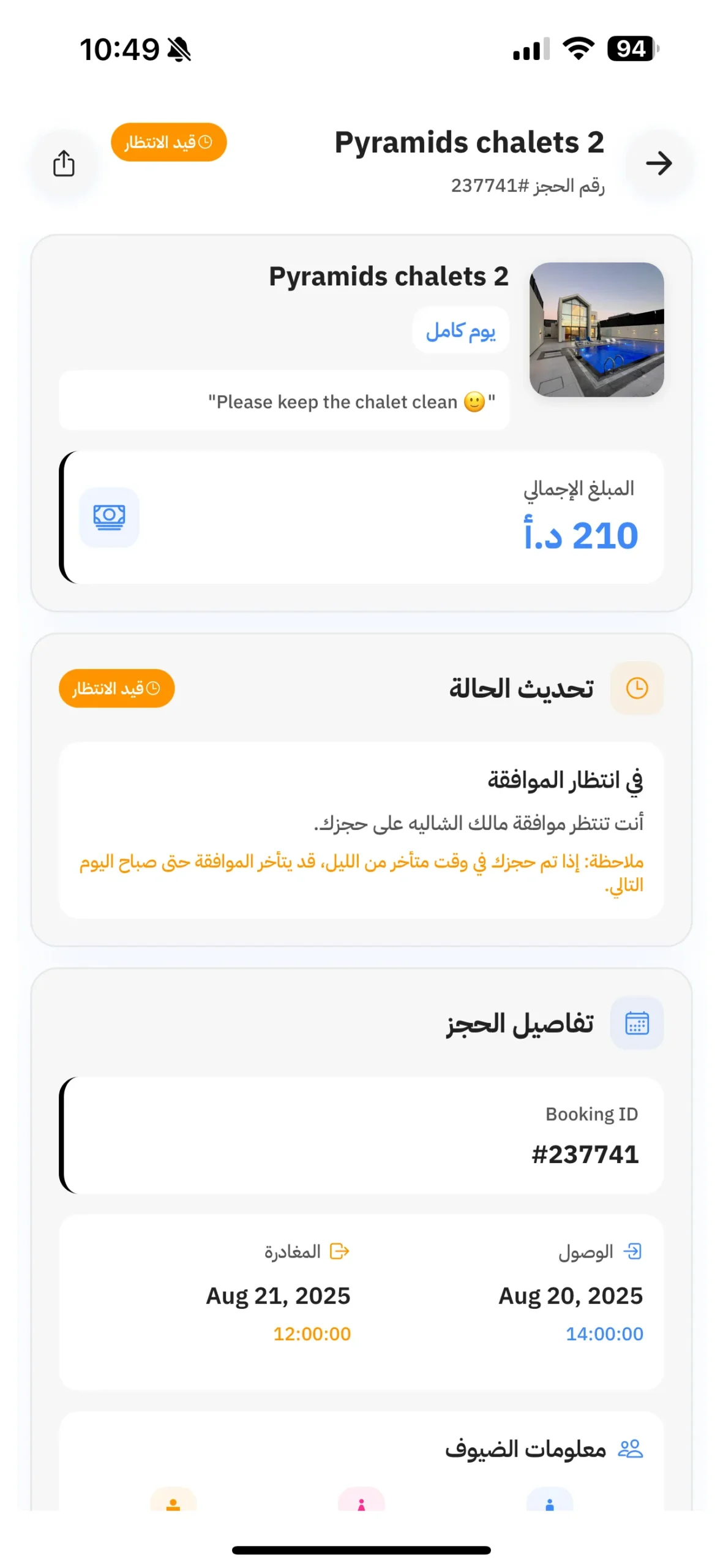
Task: Open the Pyramids chalets 2 photo
Action: click(596, 330)
